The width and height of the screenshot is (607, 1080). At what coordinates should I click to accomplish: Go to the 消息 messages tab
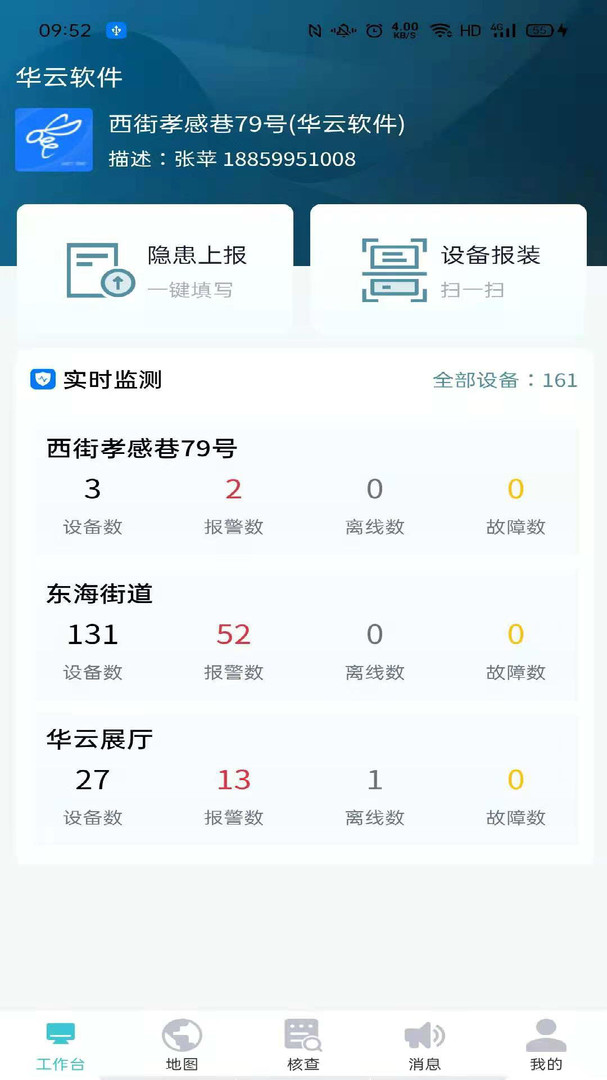point(425,1045)
